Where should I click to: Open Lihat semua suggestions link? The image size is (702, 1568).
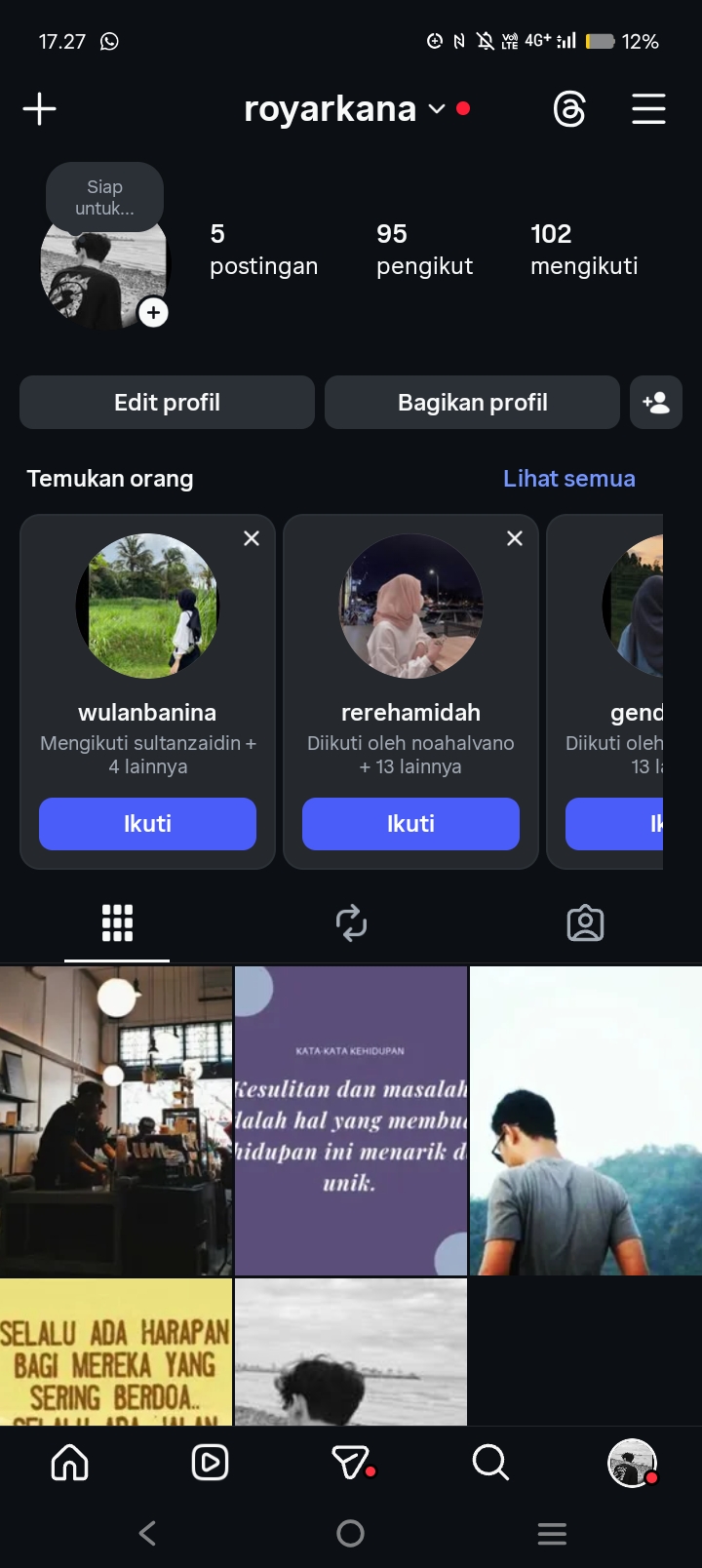click(x=568, y=479)
